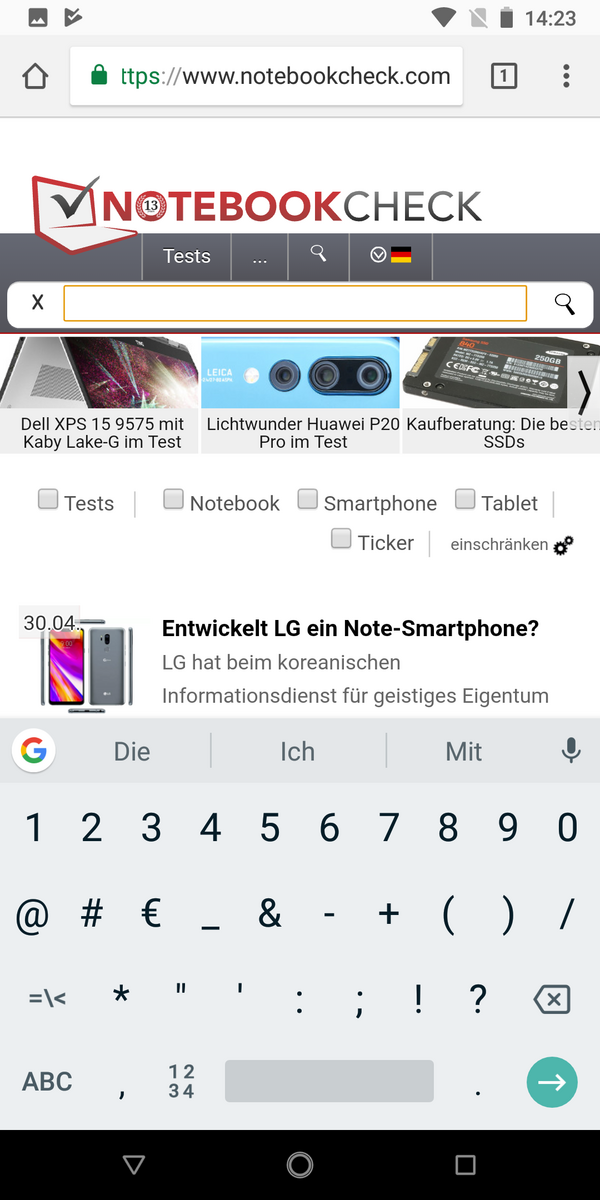Open the einschränken filter settings
This screenshot has width=600, height=1200.
512,545
